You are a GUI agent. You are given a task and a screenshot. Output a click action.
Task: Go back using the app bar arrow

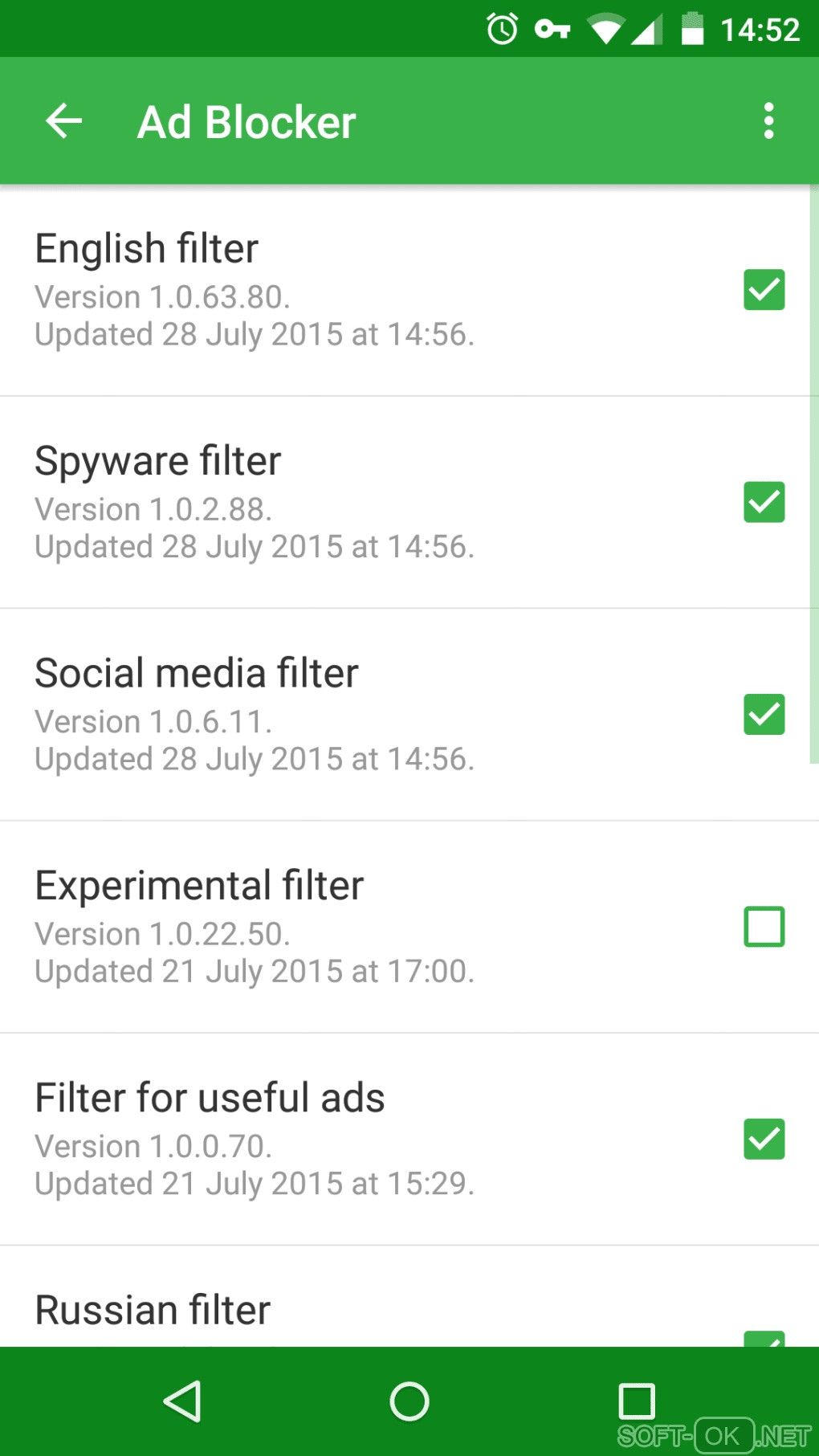click(64, 121)
